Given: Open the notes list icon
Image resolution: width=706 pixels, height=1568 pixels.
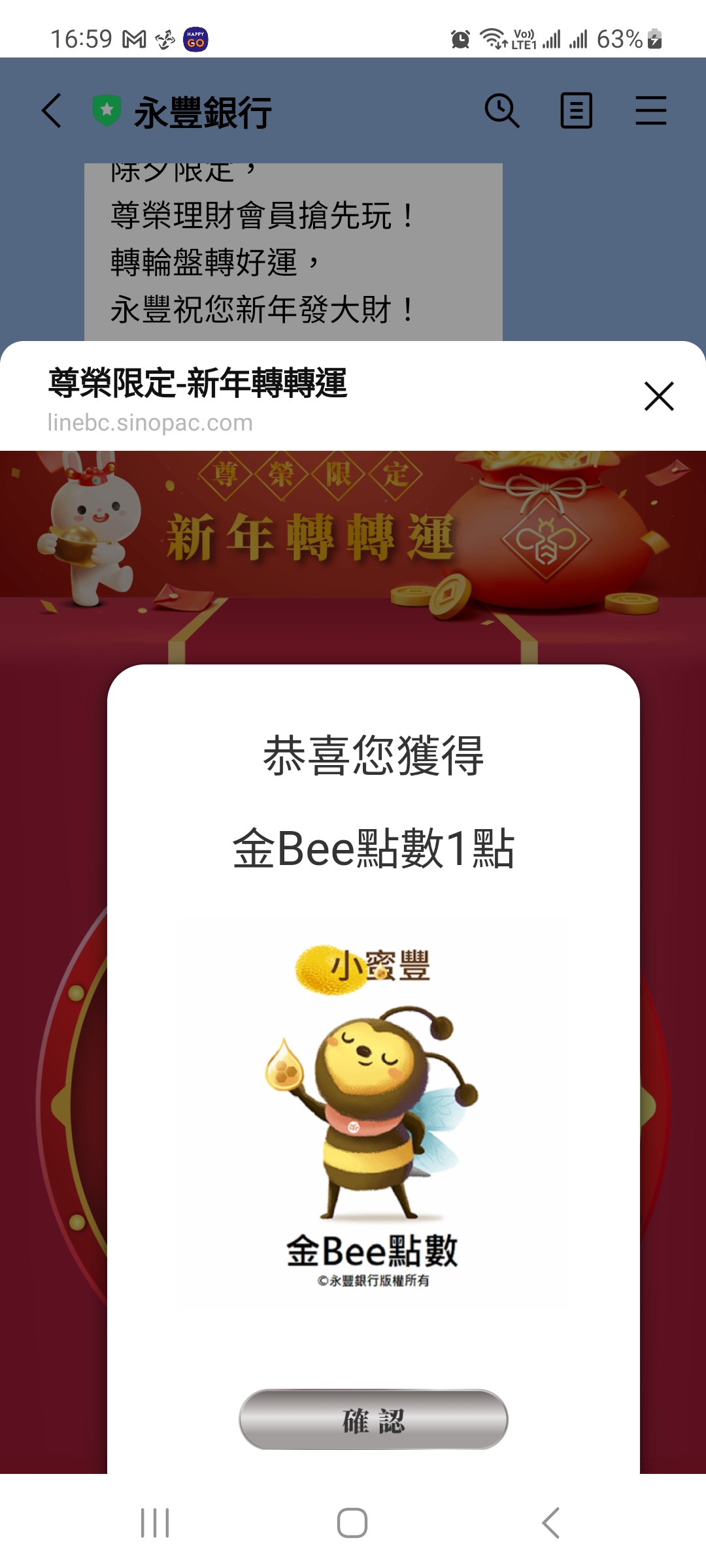Looking at the screenshot, I should tap(576, 110).
